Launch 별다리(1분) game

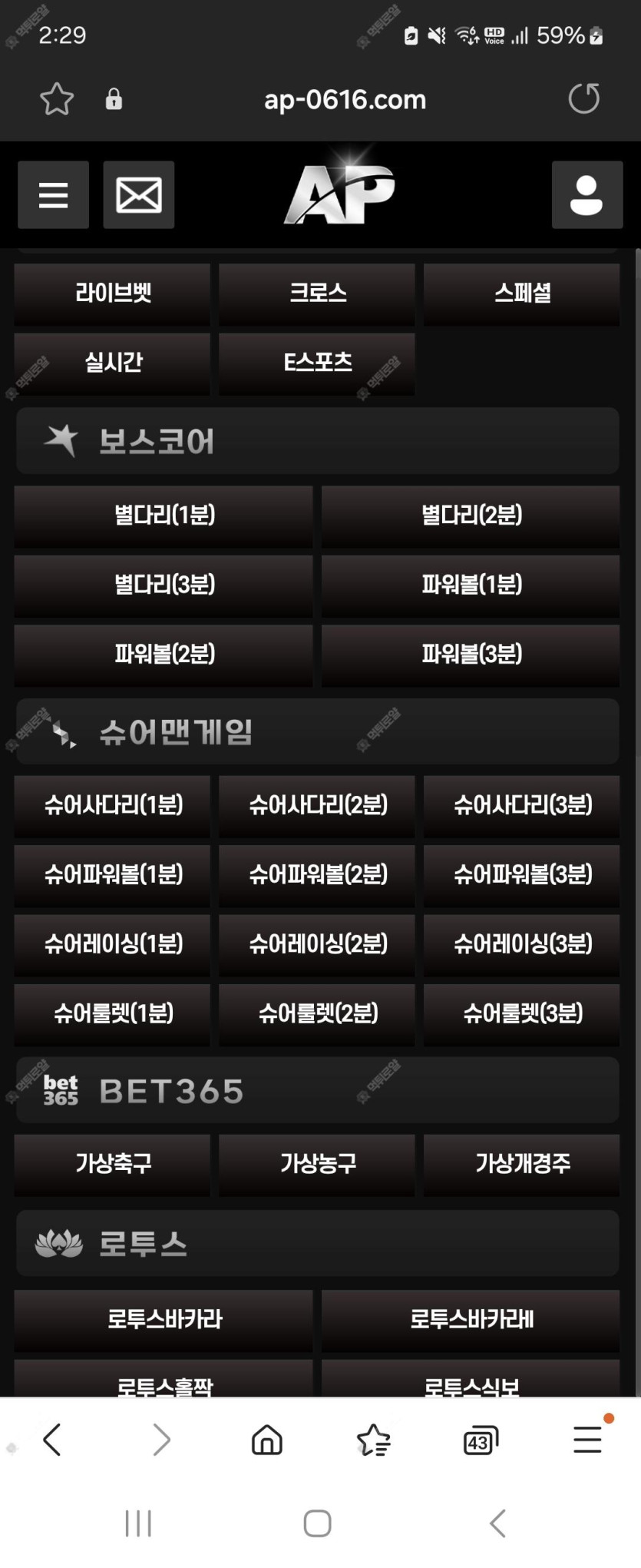pyautogui.click(x=164, y=515)
